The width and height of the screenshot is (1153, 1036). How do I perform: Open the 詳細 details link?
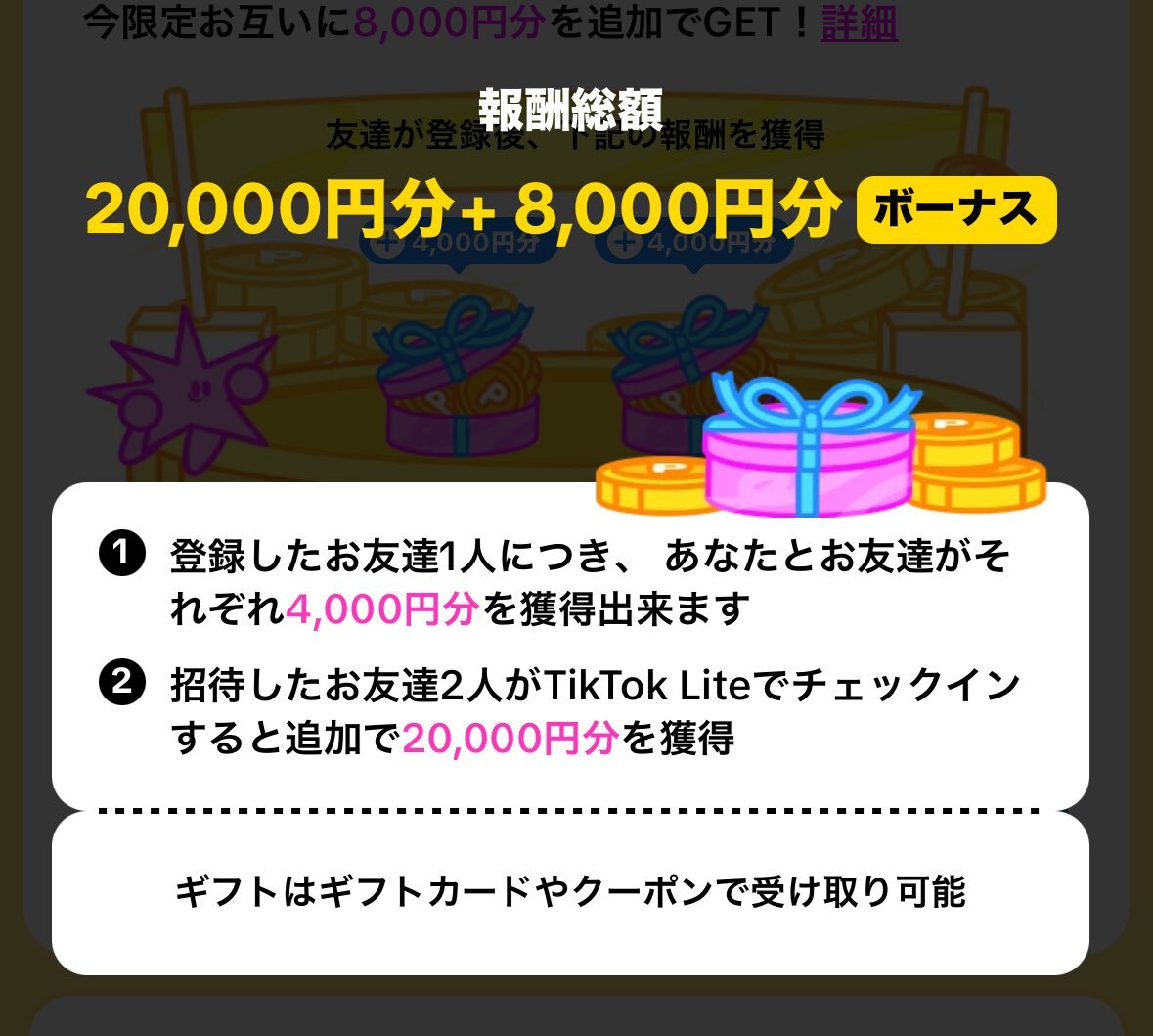859,23
